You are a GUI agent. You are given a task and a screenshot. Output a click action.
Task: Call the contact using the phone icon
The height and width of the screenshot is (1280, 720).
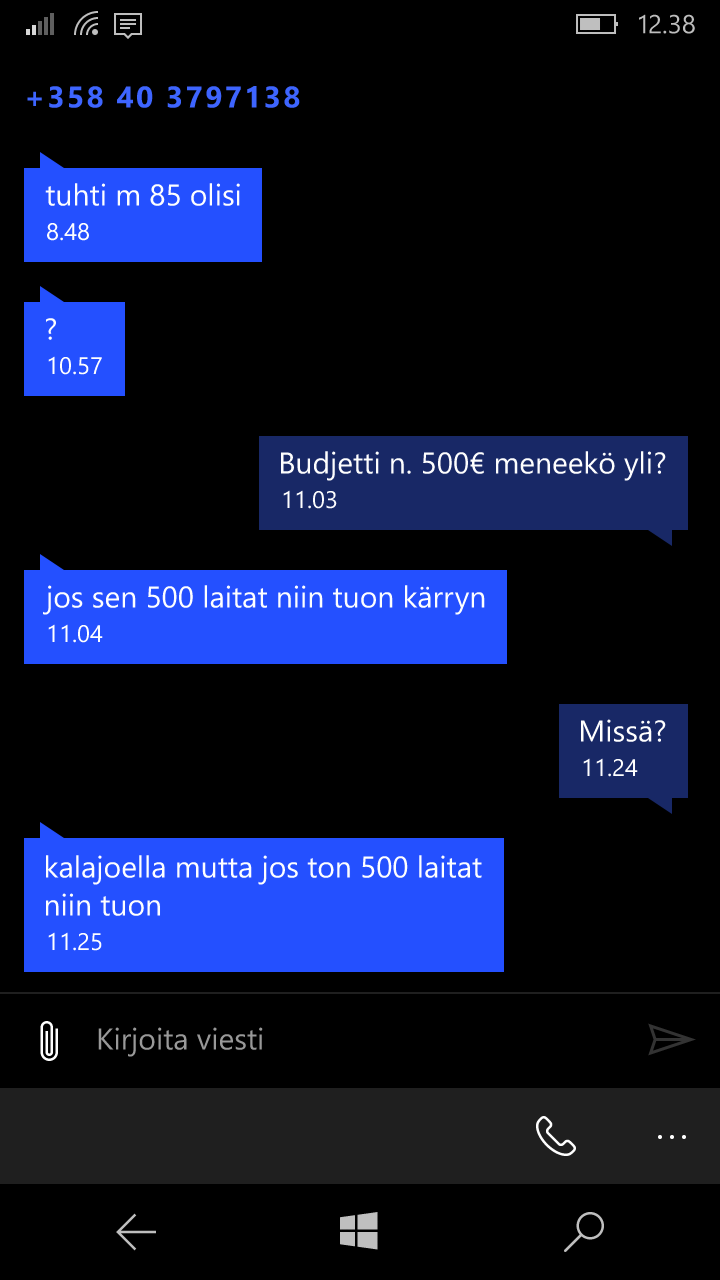click(556, 1136)
